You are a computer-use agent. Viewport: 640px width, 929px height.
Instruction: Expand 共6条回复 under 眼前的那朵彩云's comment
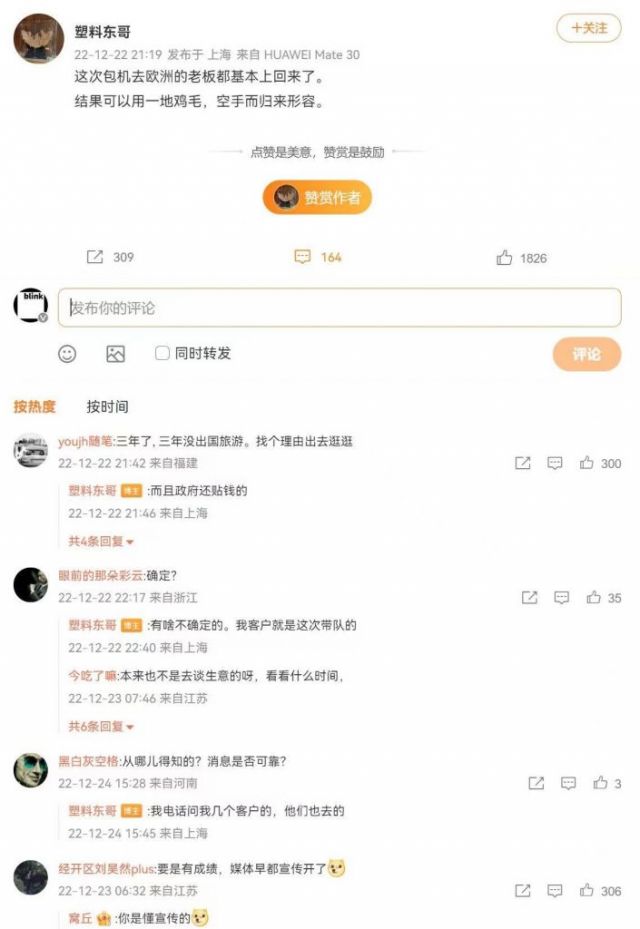tap(100, 726)
